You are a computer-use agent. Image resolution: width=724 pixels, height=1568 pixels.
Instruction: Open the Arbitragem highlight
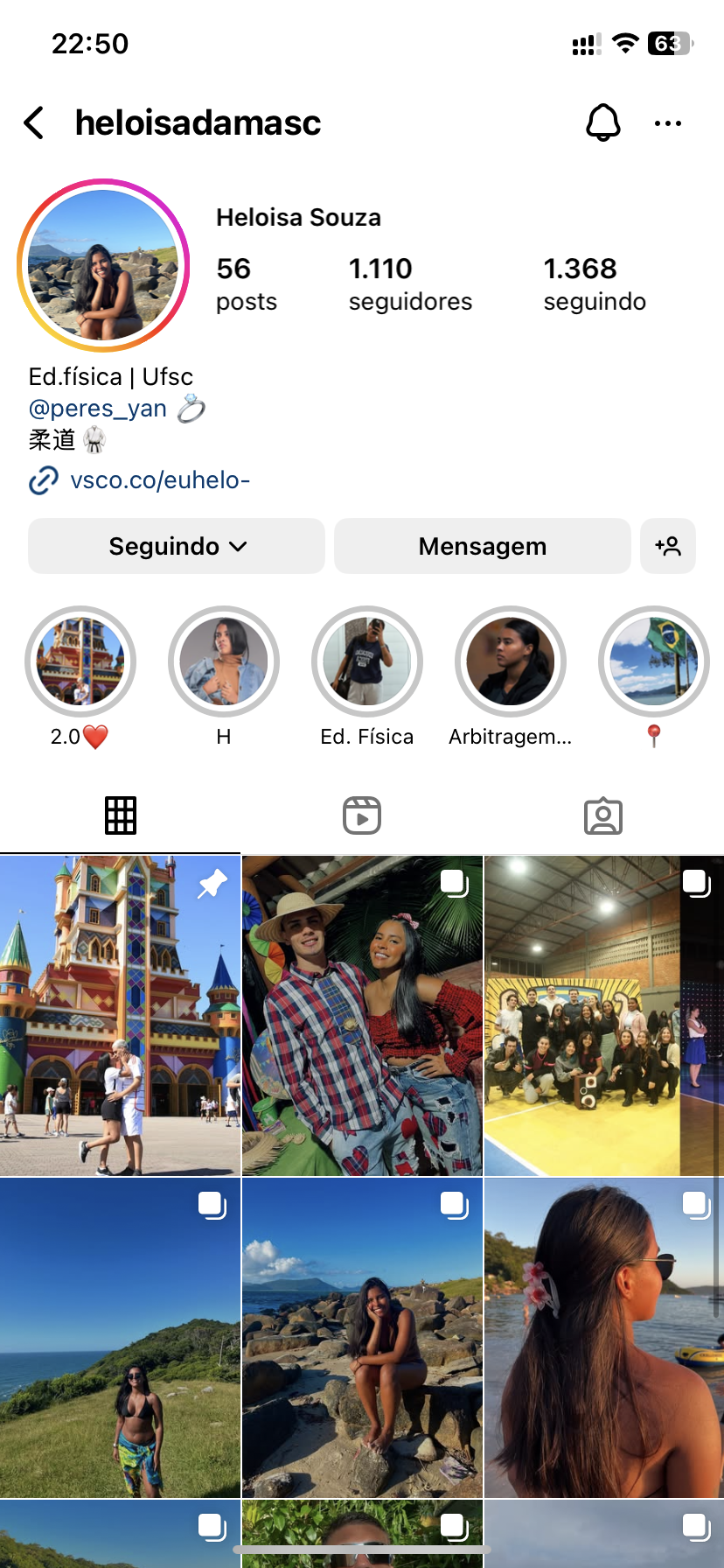coord(511,661)
